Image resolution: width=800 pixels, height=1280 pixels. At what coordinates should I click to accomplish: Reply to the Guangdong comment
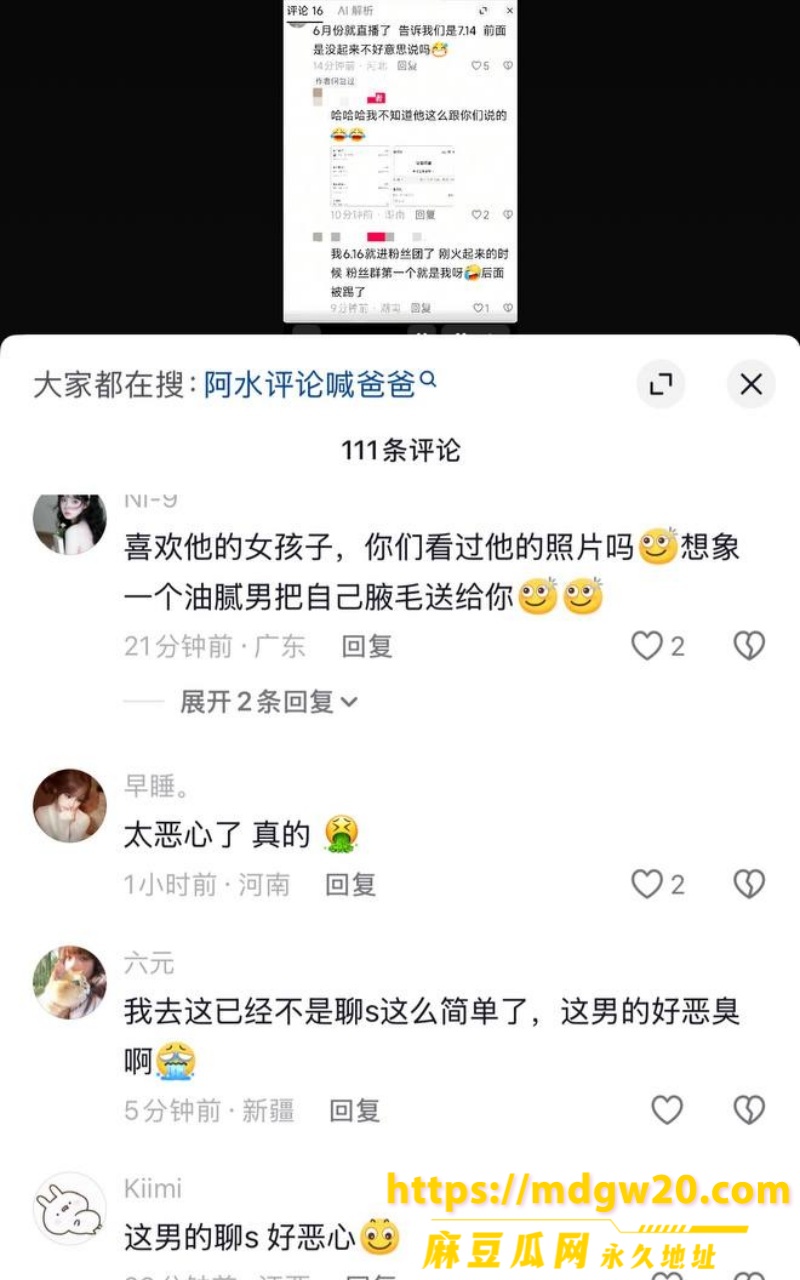pyautogui.click(x=367, y=646)
